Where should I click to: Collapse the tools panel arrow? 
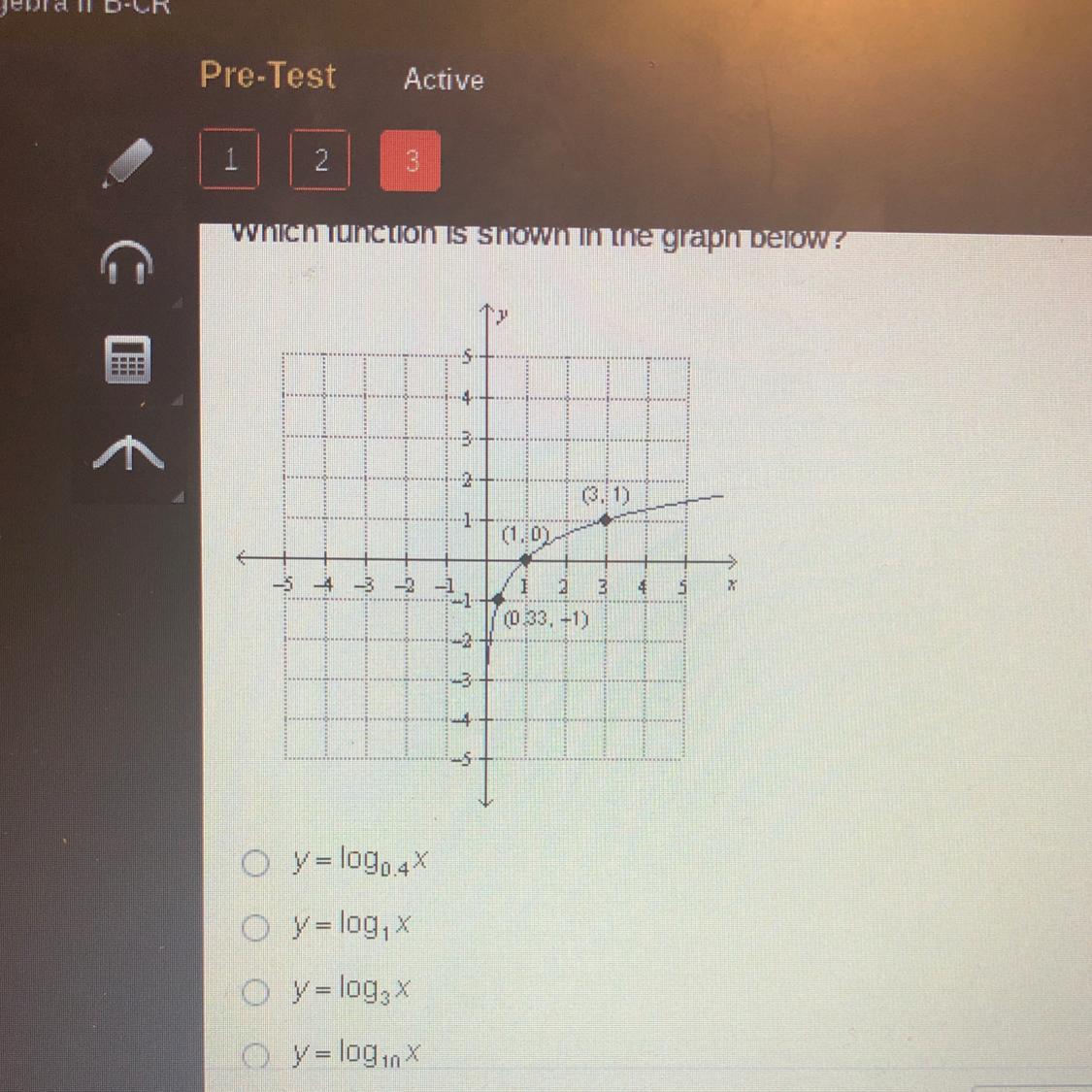(127, 453)
